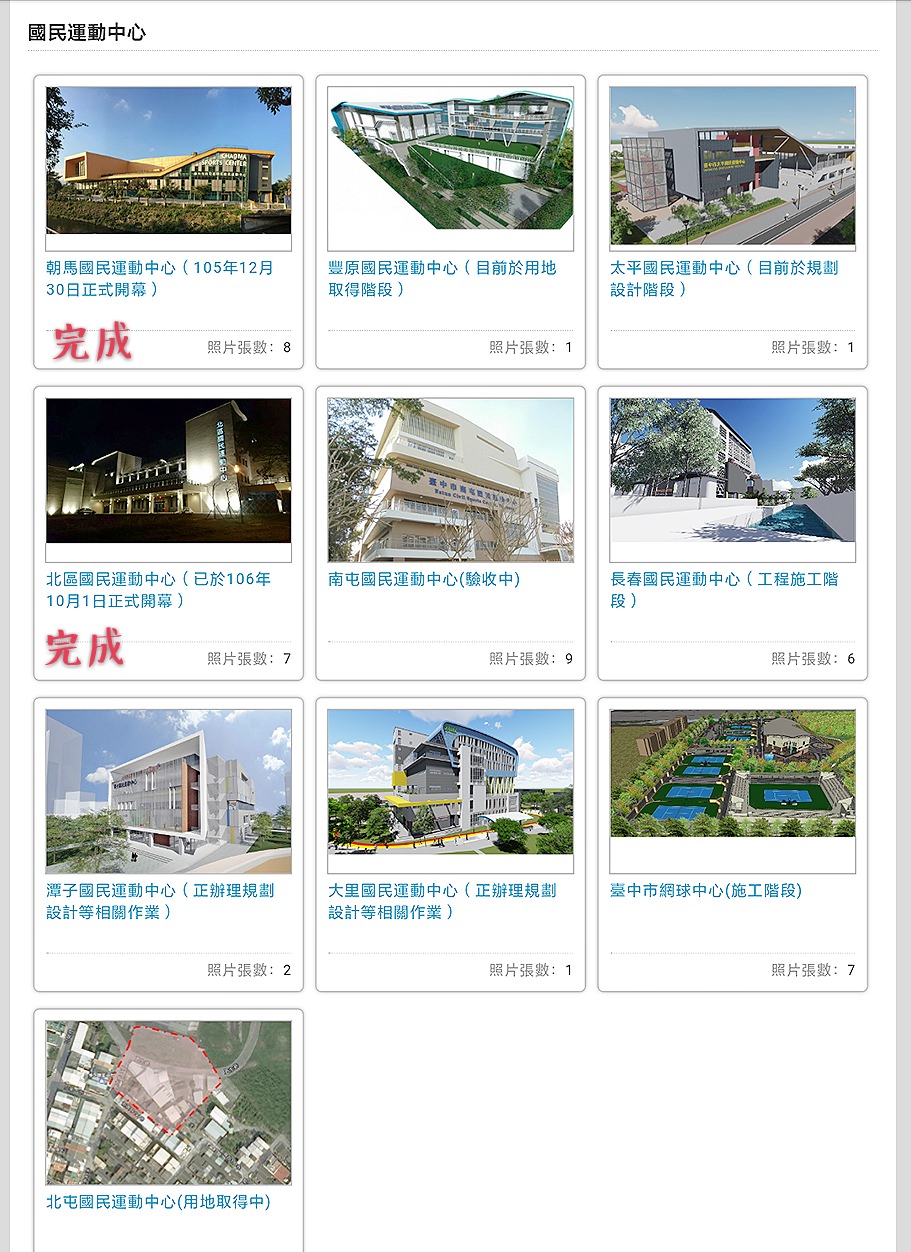This screenshot has height=1252, width=911.
Task: View the 臺中市網球中心 courts image
Action: click(732, 774)
